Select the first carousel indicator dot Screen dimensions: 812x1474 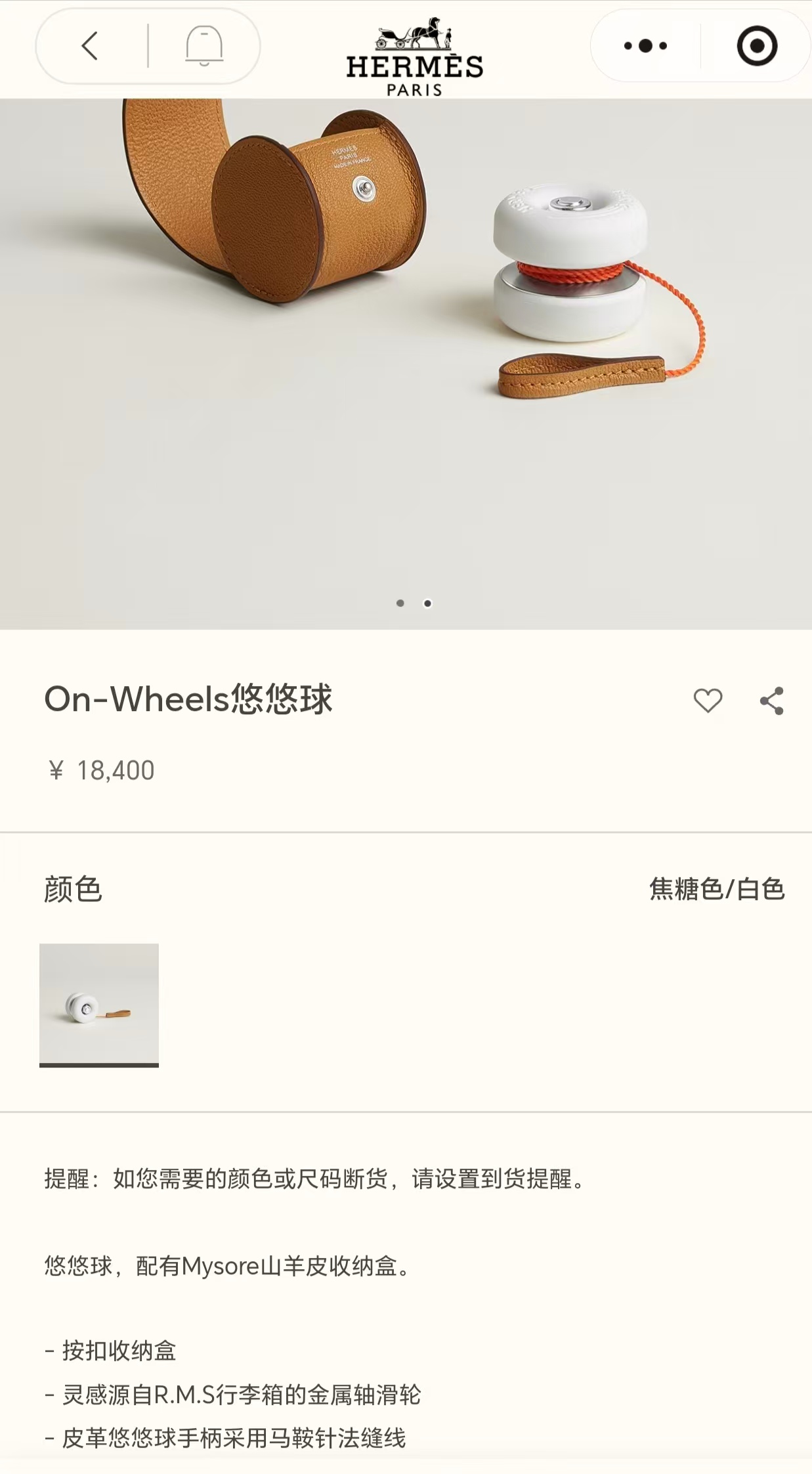(x=399, y=602)
